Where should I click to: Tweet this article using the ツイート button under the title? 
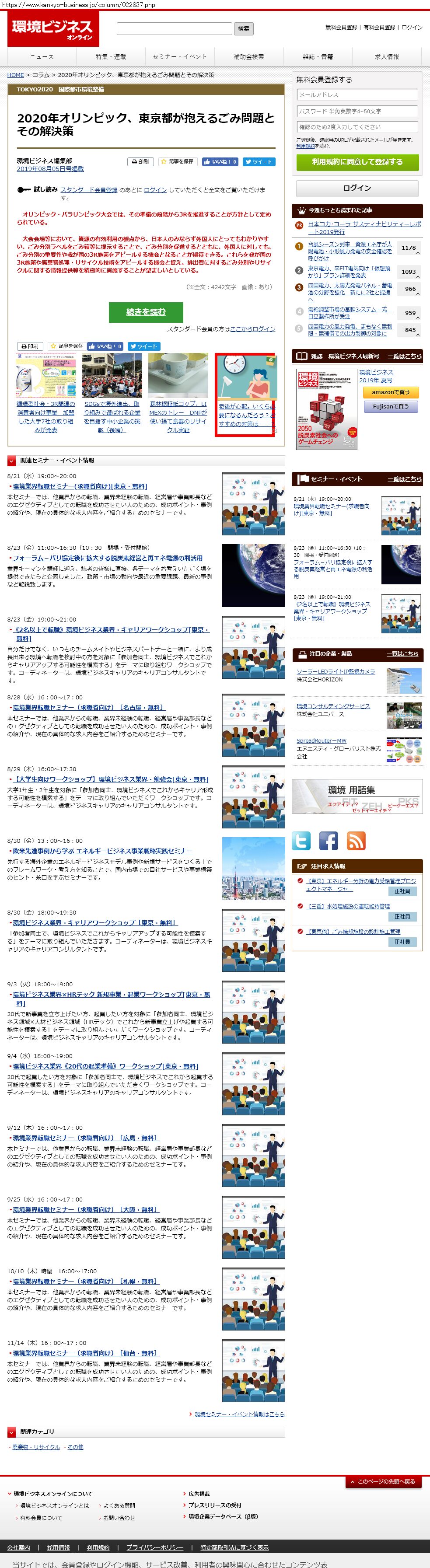259,162
